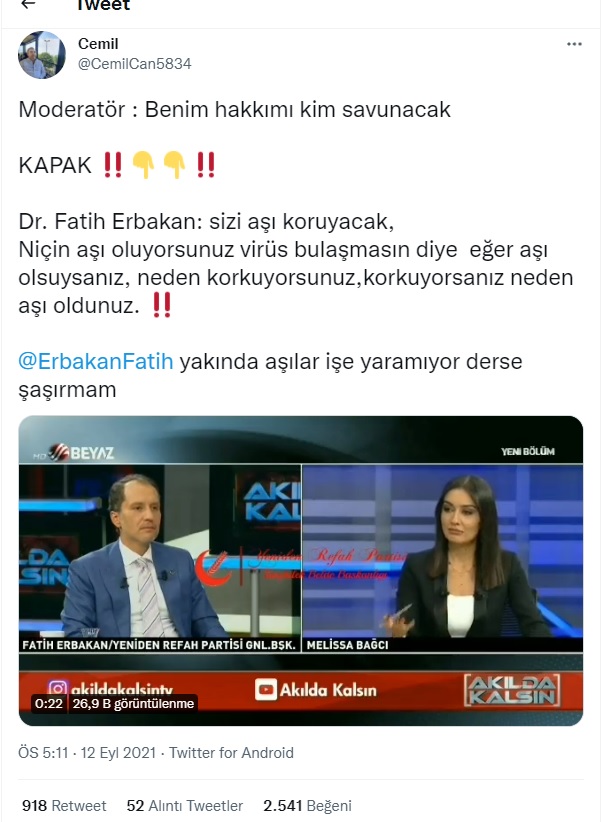The height and width of the screenshot is (822, 602).
Task: See who liked: 2.541 Beğeni
Action: click(x=307, y=805)
